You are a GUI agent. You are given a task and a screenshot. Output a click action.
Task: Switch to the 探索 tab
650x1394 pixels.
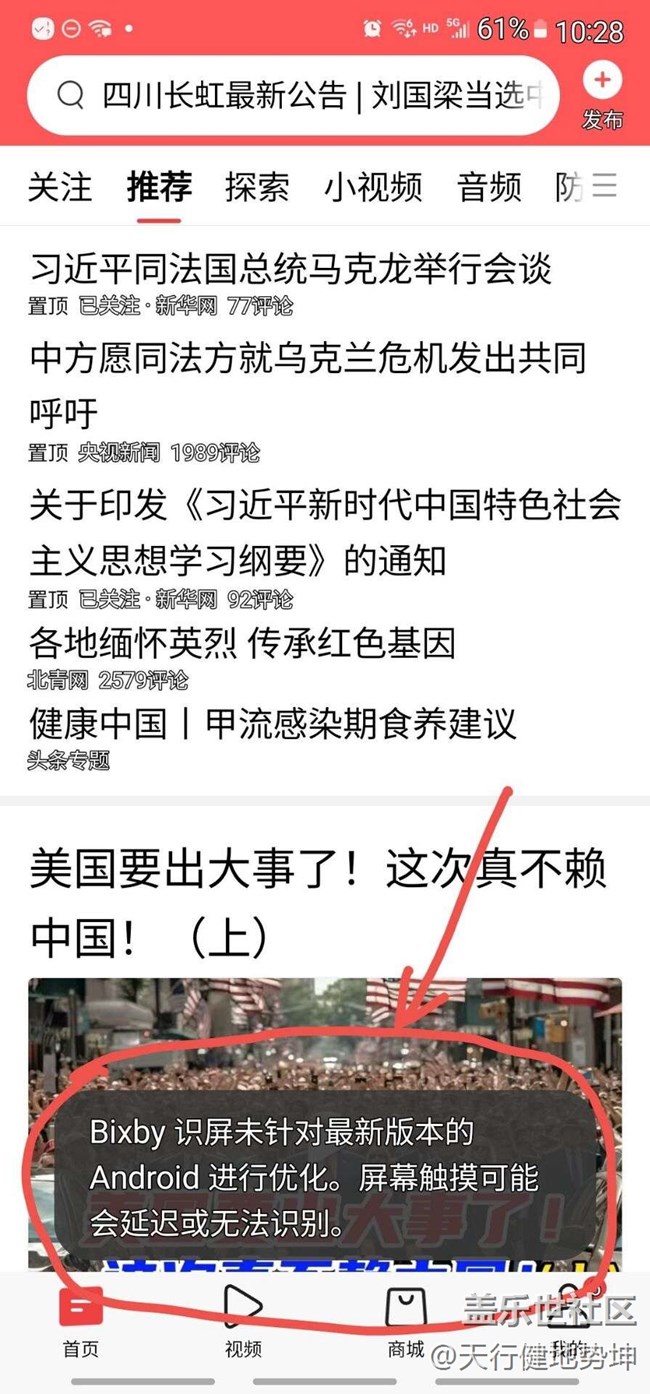tap(257, 187)
